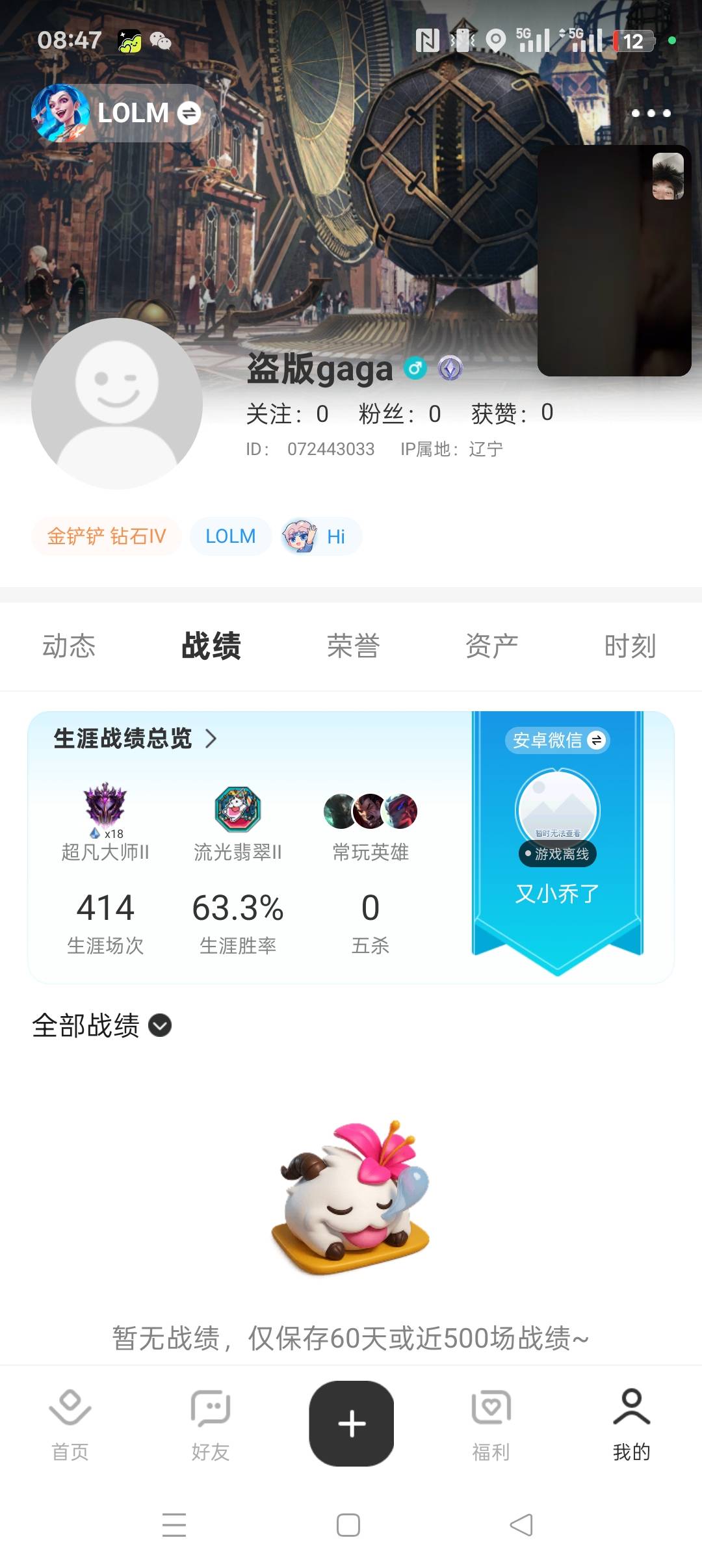
Task: Open the three-dot overflow menu
Action: point(651,113)
